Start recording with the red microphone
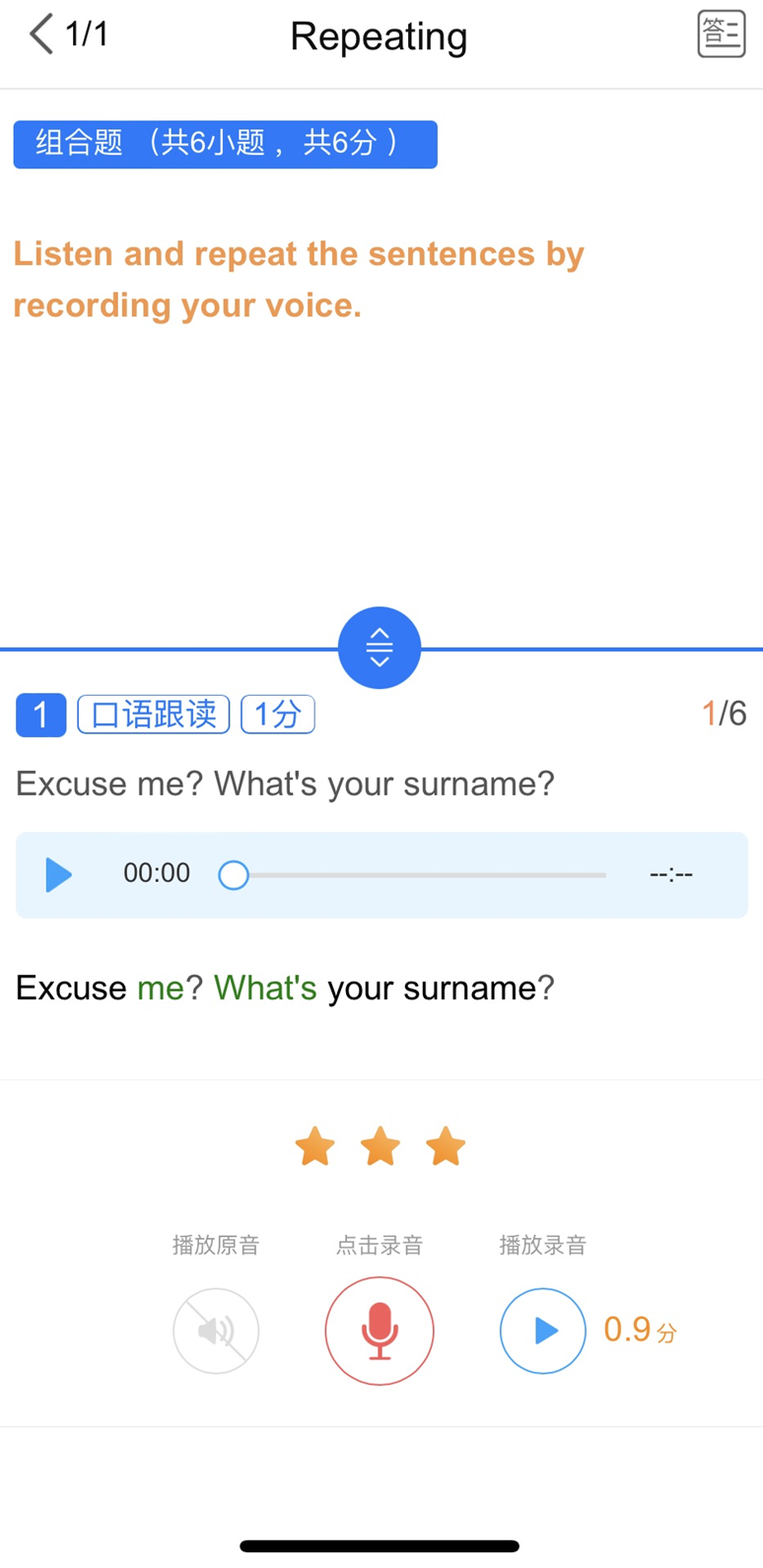 380,1330
